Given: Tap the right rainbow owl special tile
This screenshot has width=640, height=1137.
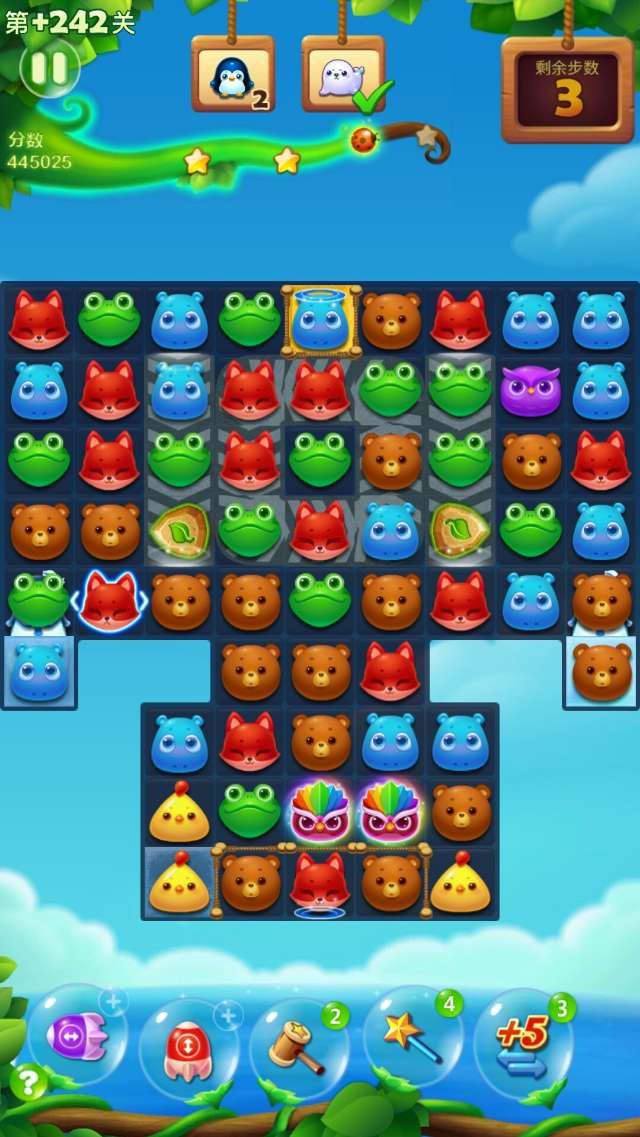Looking at the screenshot, I should (390, 811).
